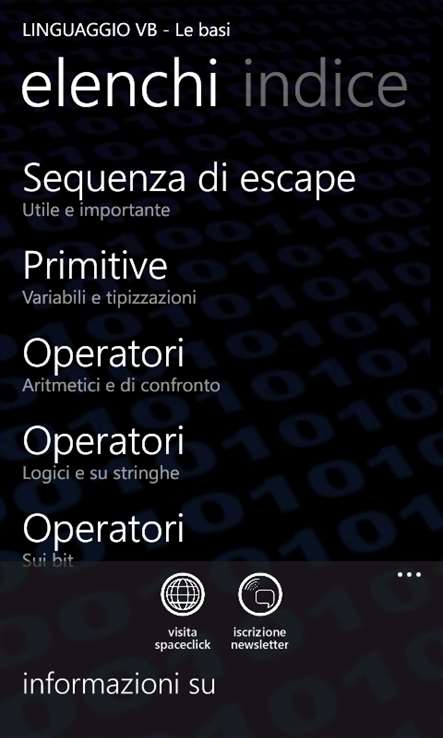Tap the visita spaceclick globe button
443x738 pixels.
tap(183, 594)
